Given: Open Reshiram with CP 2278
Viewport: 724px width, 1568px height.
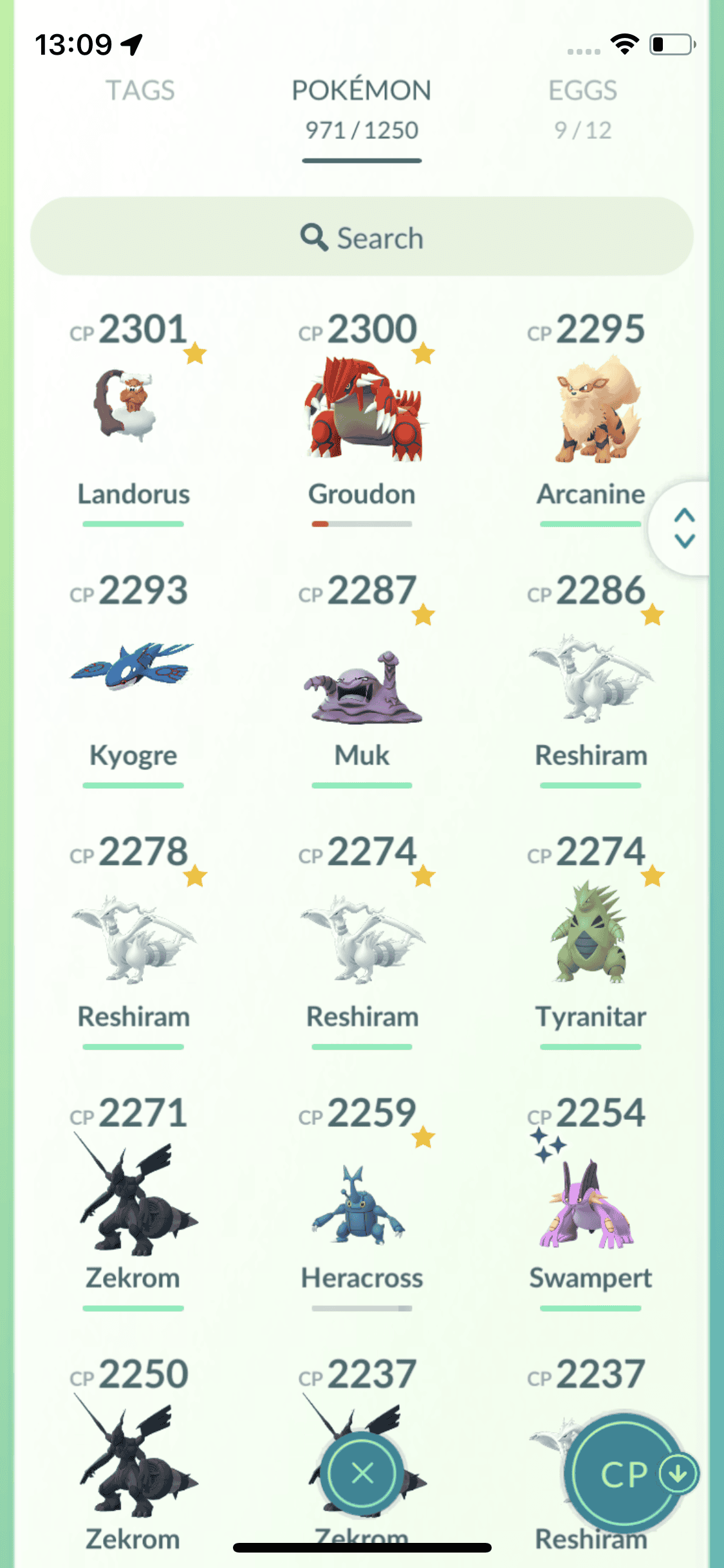Looking at the screenshot, I should (133, 940).
